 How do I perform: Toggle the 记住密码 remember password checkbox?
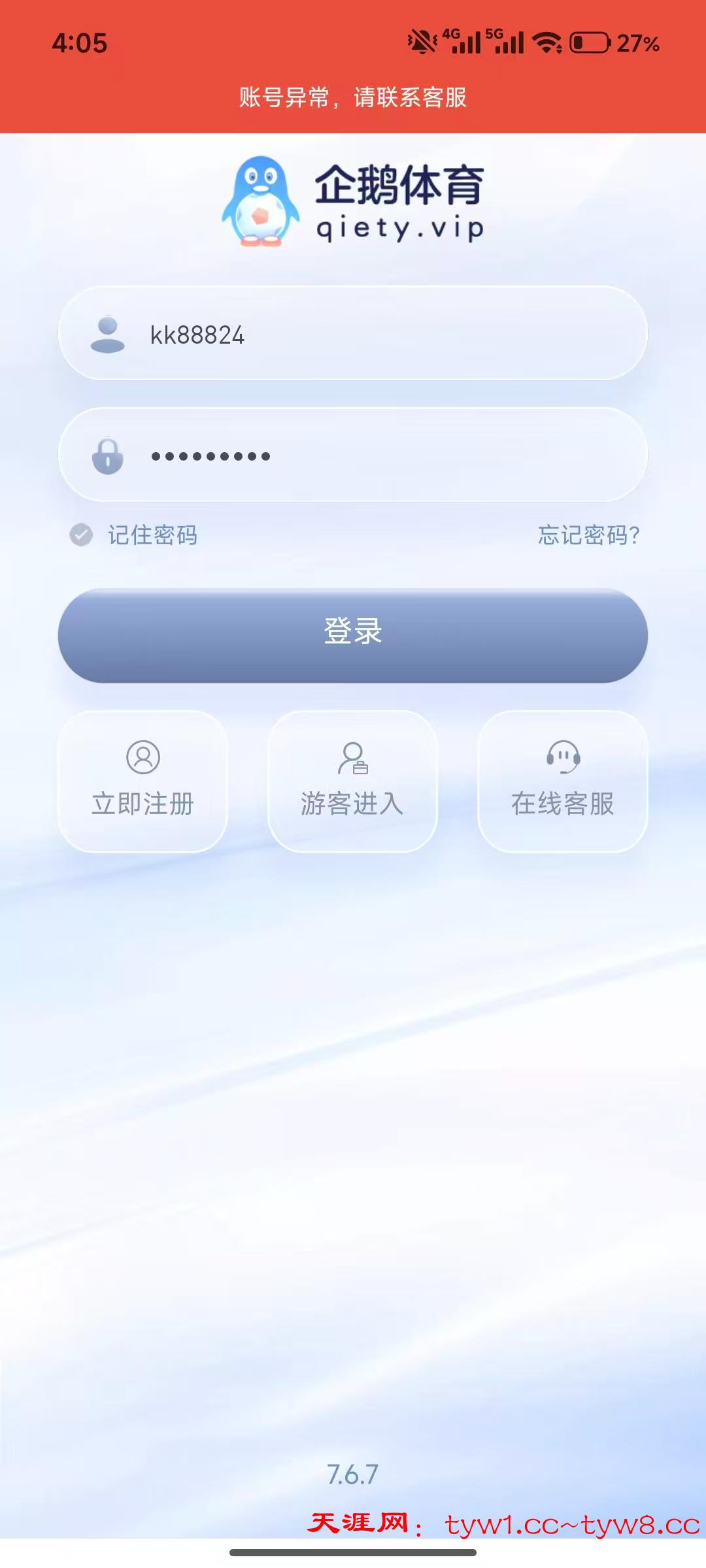point(80,536)
